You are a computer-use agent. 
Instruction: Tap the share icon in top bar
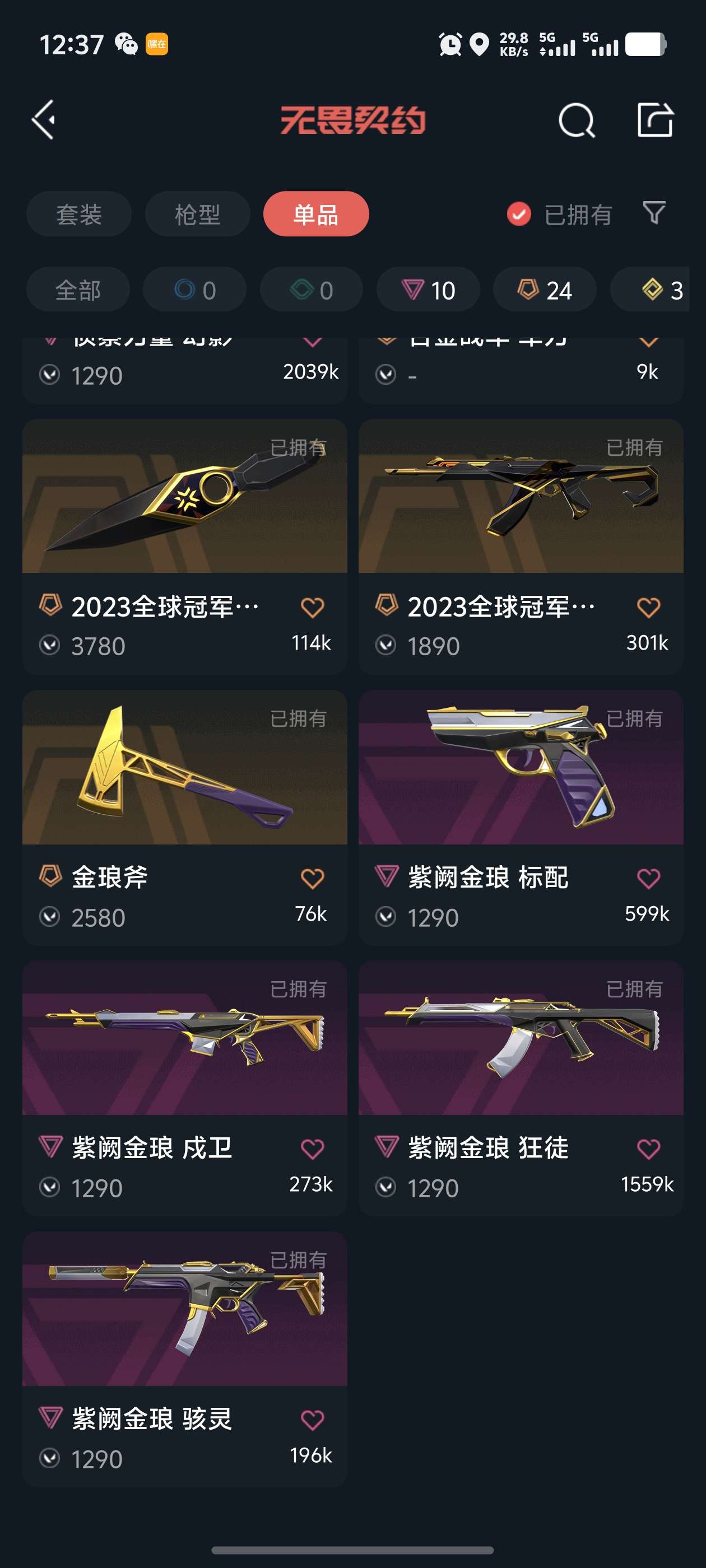[655, 120]
